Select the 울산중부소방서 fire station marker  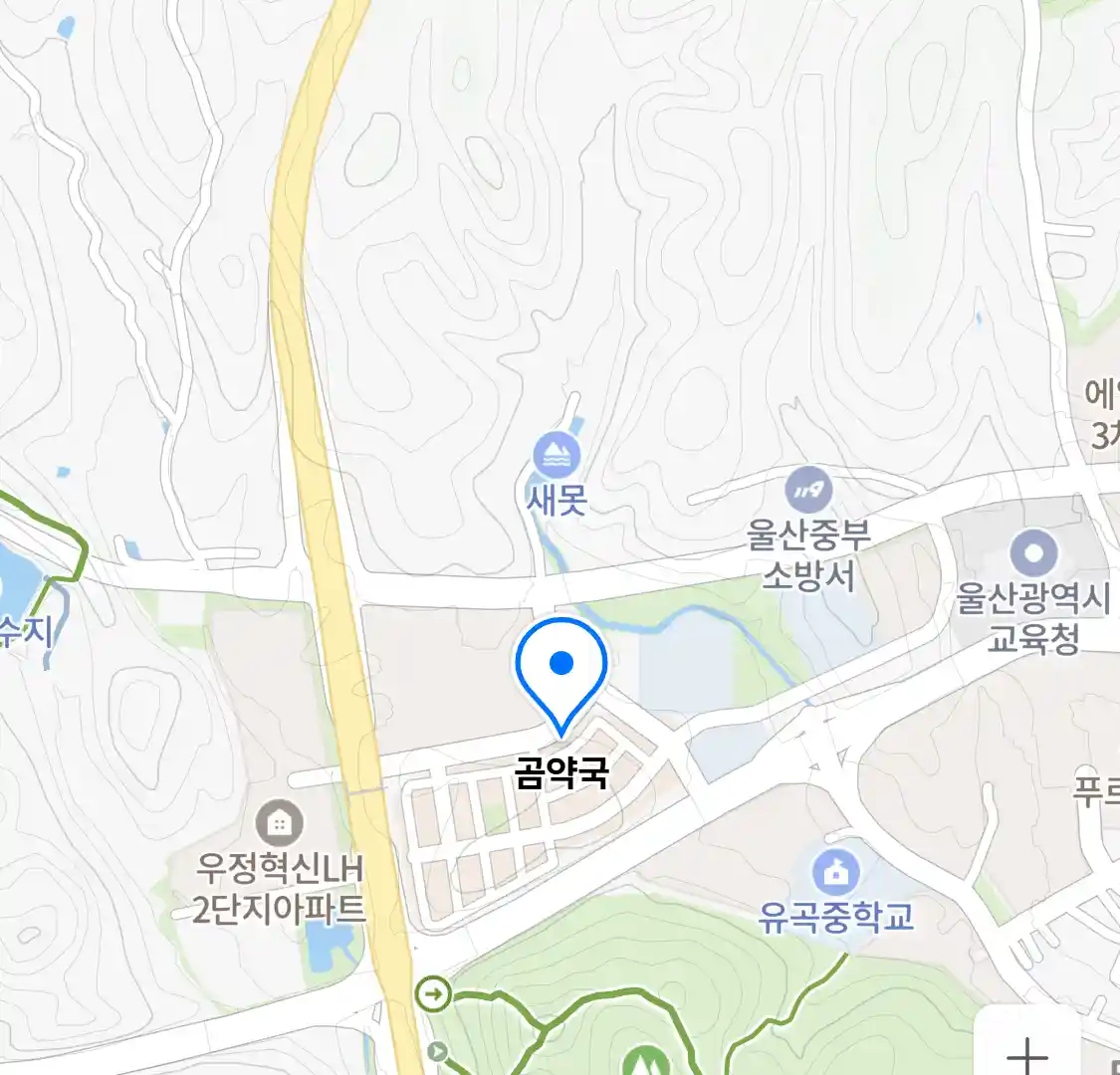(808, 490)
